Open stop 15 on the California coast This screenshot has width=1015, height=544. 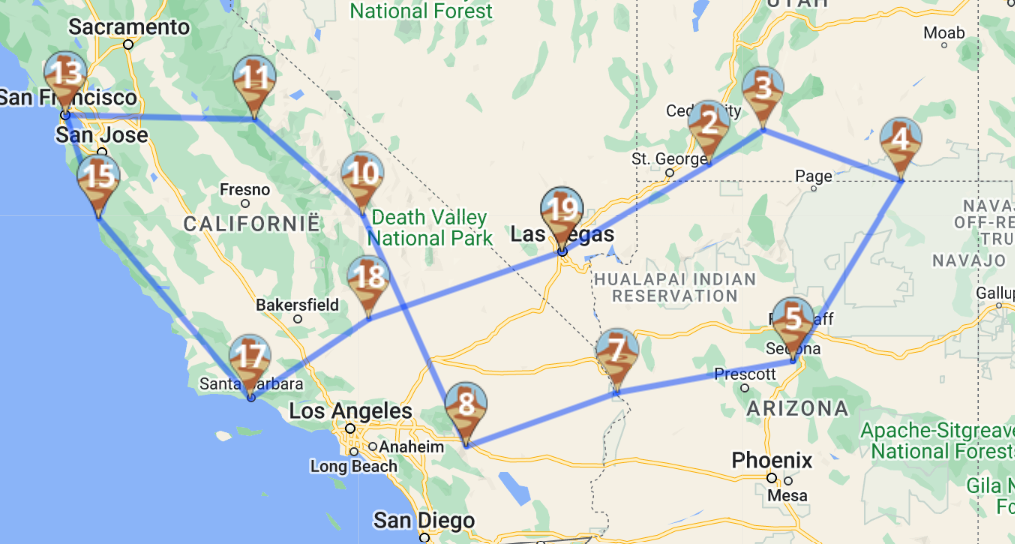click(x=98, y=180)
